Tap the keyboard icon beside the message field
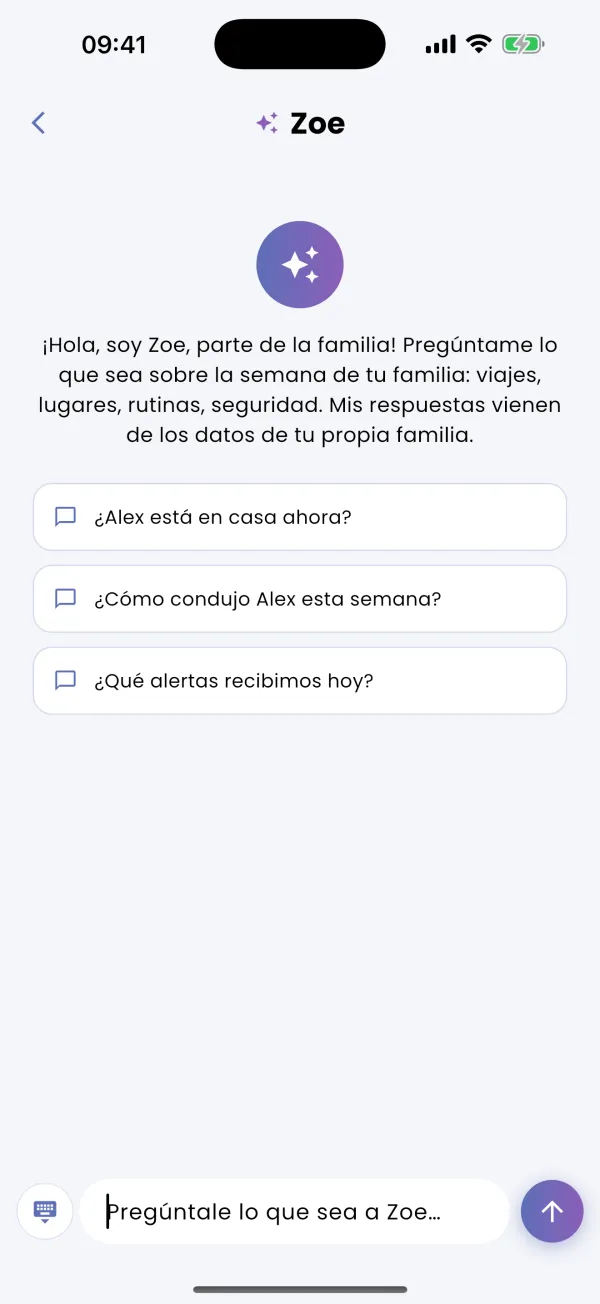 coord(45,1211)
